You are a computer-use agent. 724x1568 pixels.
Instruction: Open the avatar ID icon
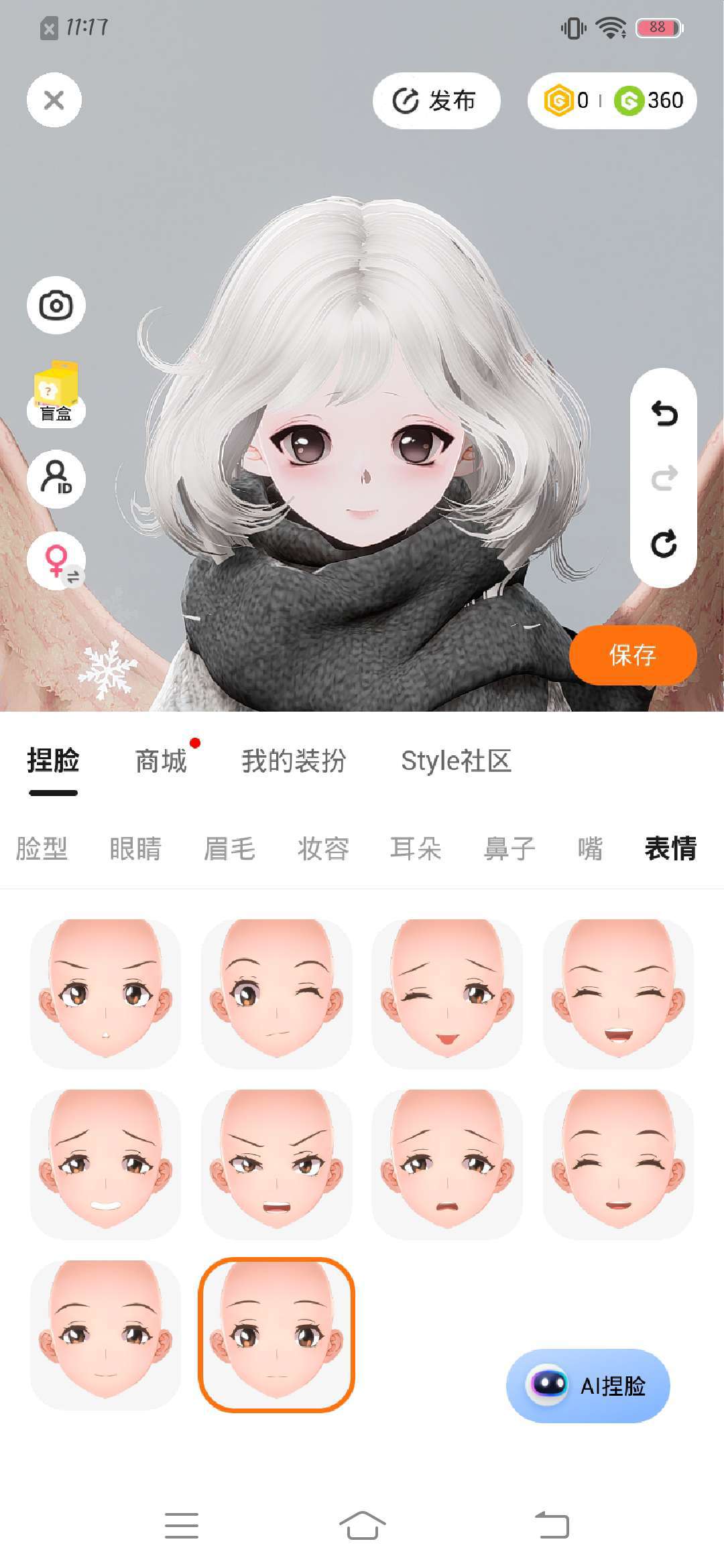pos(56,478)
